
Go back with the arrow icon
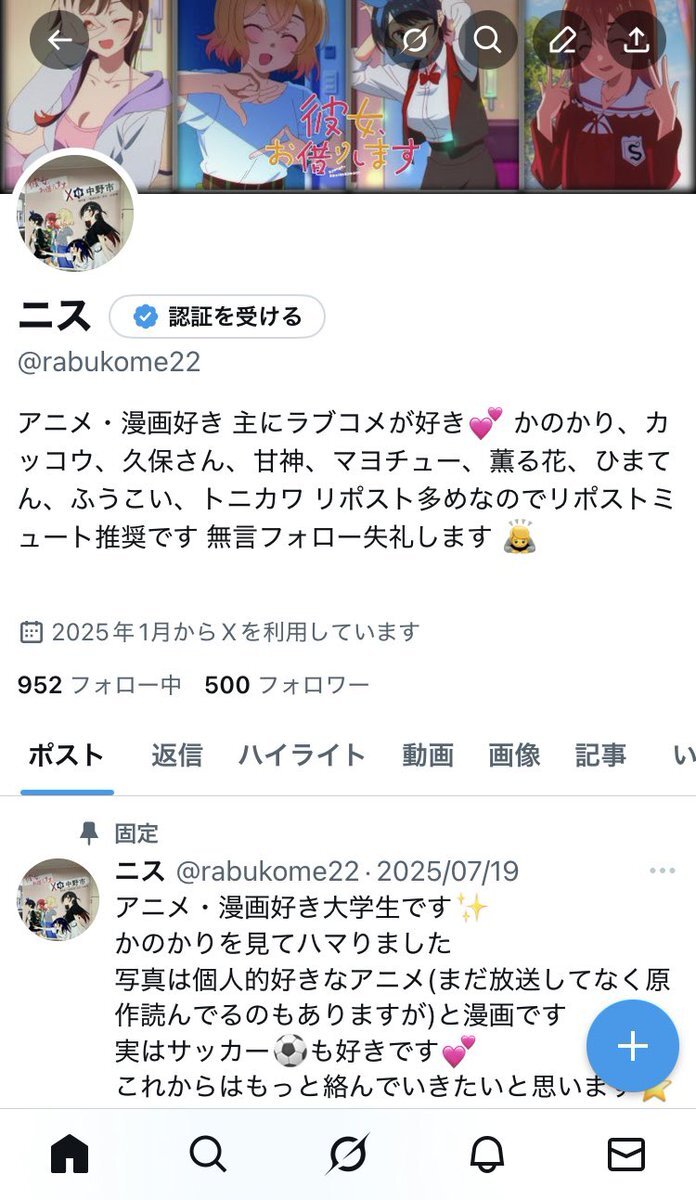pyautogui.click(x=60, y=40)
